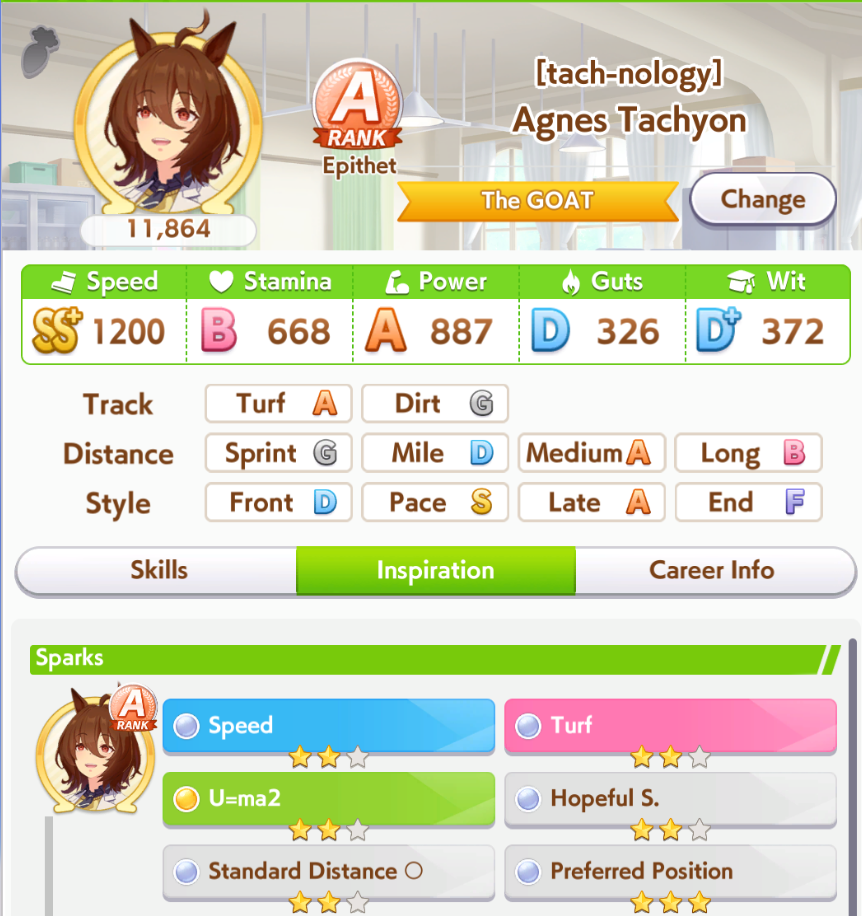
Task: Open the Career Info tab
Action: pyautogui.click(x=711, y=571)
